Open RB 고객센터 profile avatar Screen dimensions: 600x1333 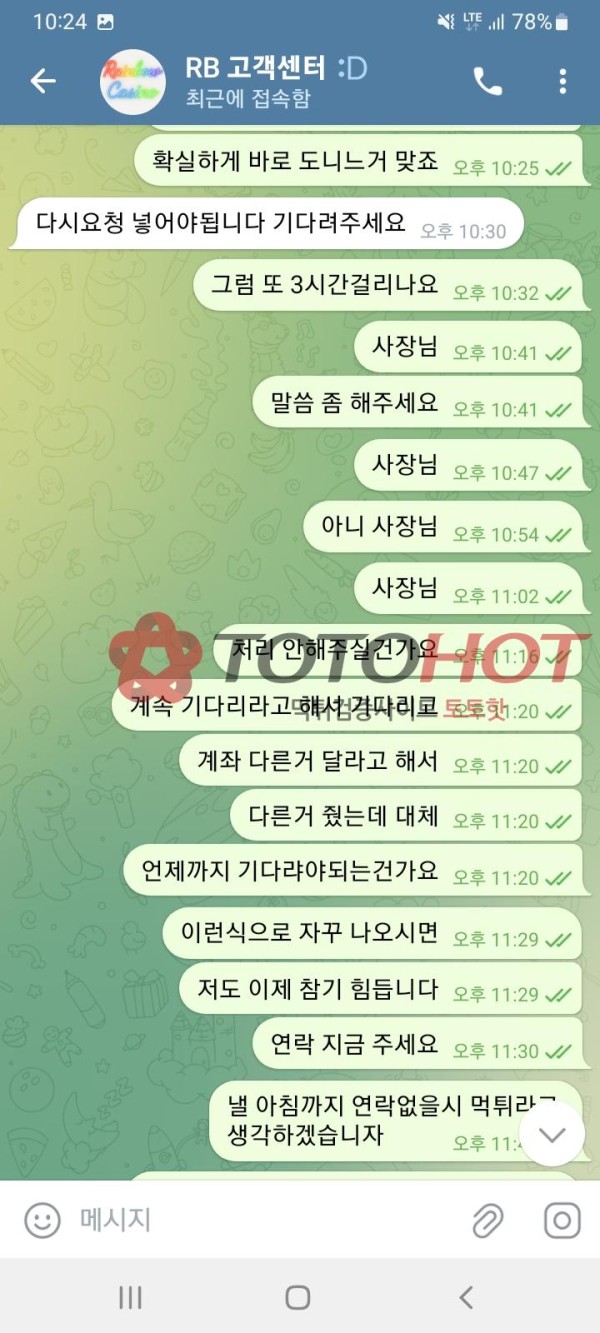133,82
